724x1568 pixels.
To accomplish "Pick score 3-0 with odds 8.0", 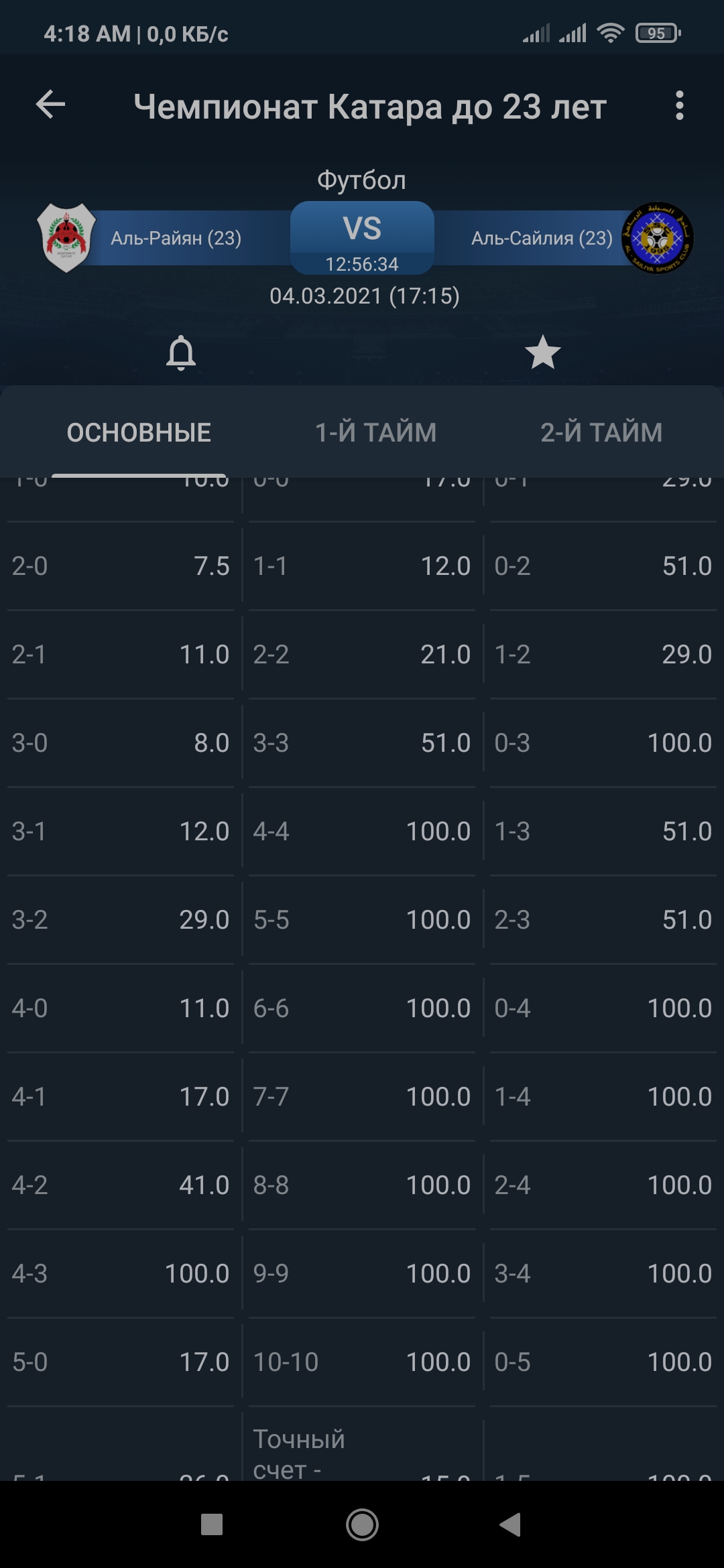I will coord(121,743).
